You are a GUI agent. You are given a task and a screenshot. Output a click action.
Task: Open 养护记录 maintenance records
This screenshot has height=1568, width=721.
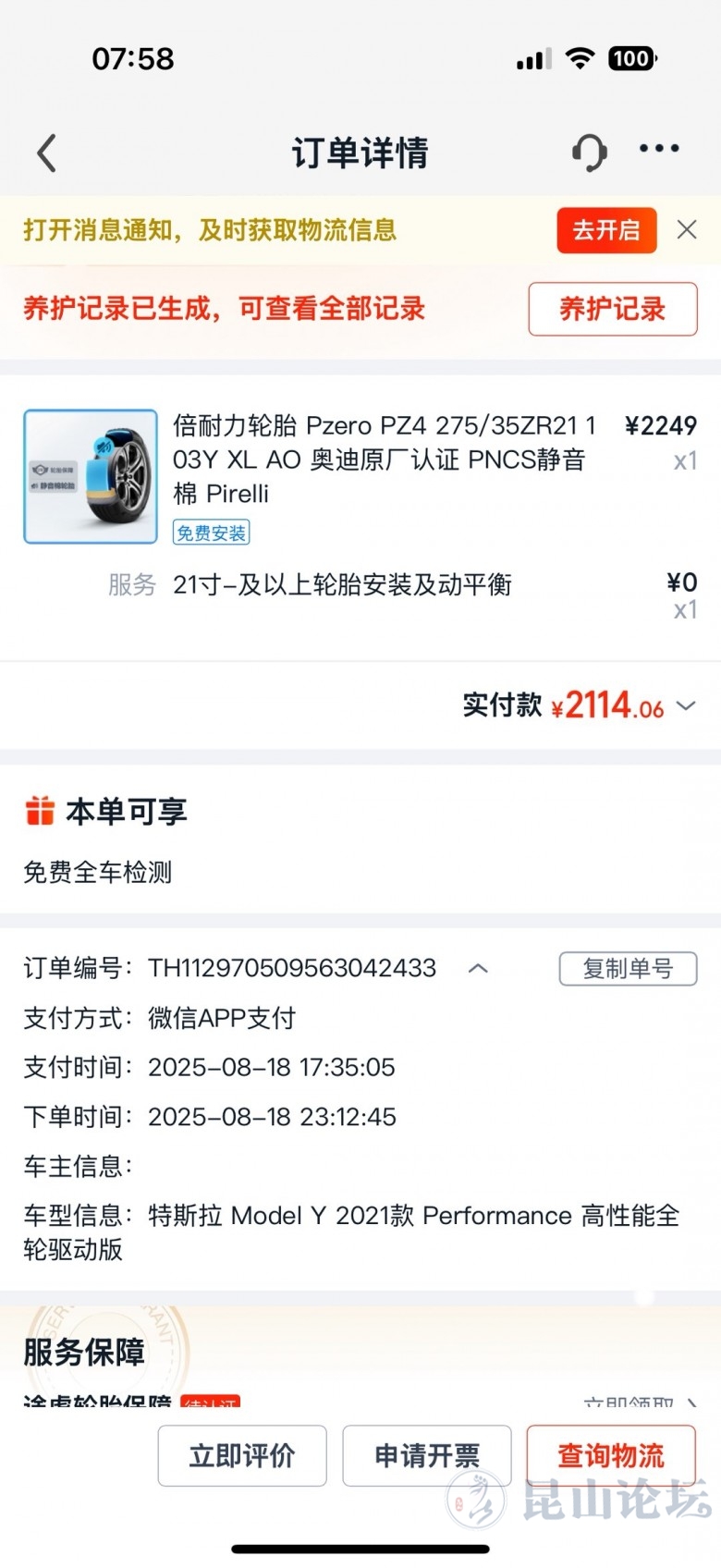[x=612, y=309]
